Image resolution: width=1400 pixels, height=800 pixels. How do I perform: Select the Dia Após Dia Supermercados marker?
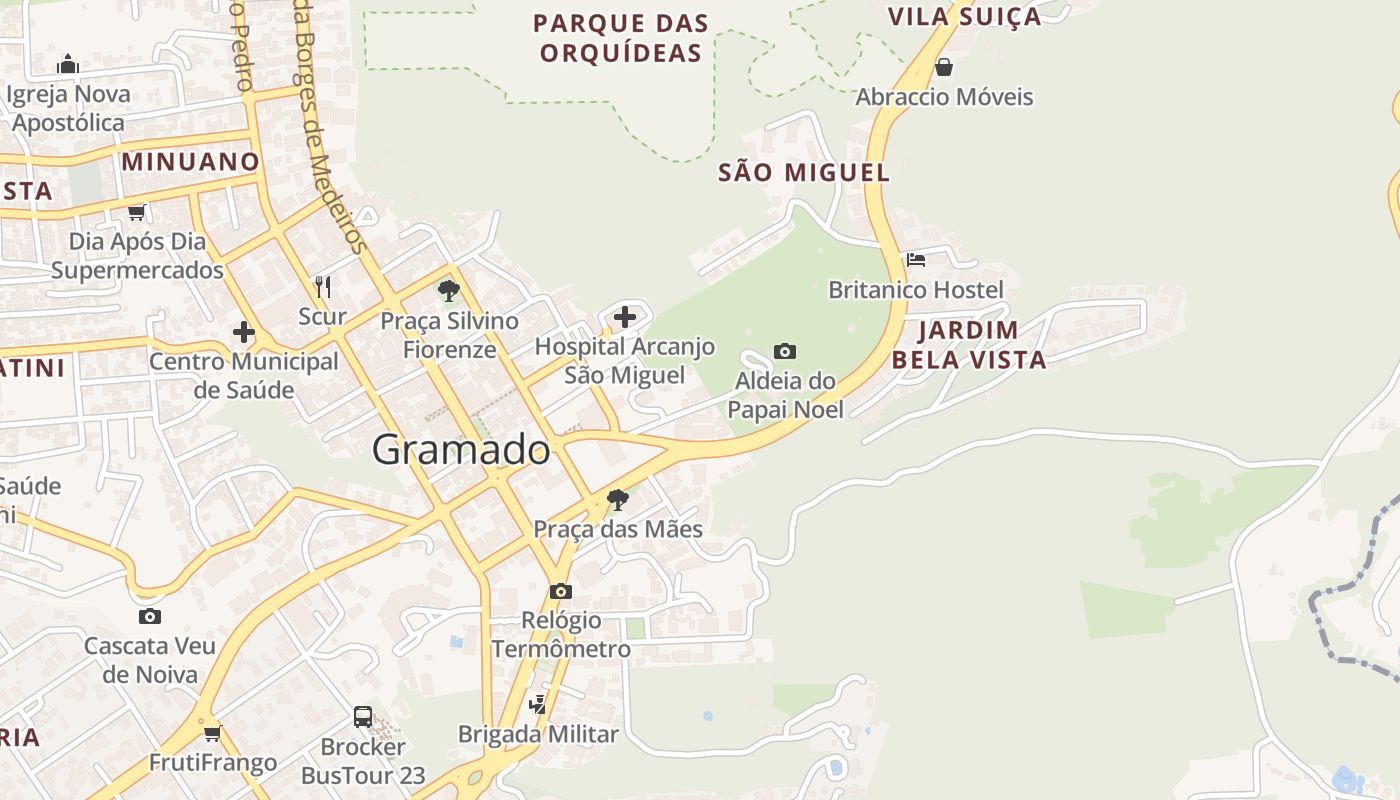137,212
